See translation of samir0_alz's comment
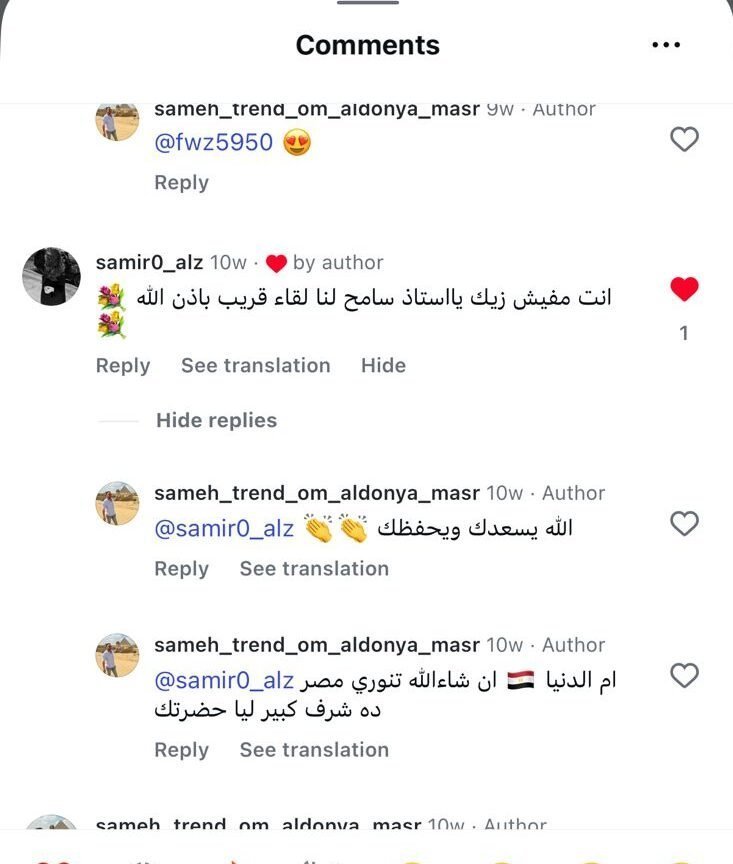733x864 pixels. tap(256, 365)
